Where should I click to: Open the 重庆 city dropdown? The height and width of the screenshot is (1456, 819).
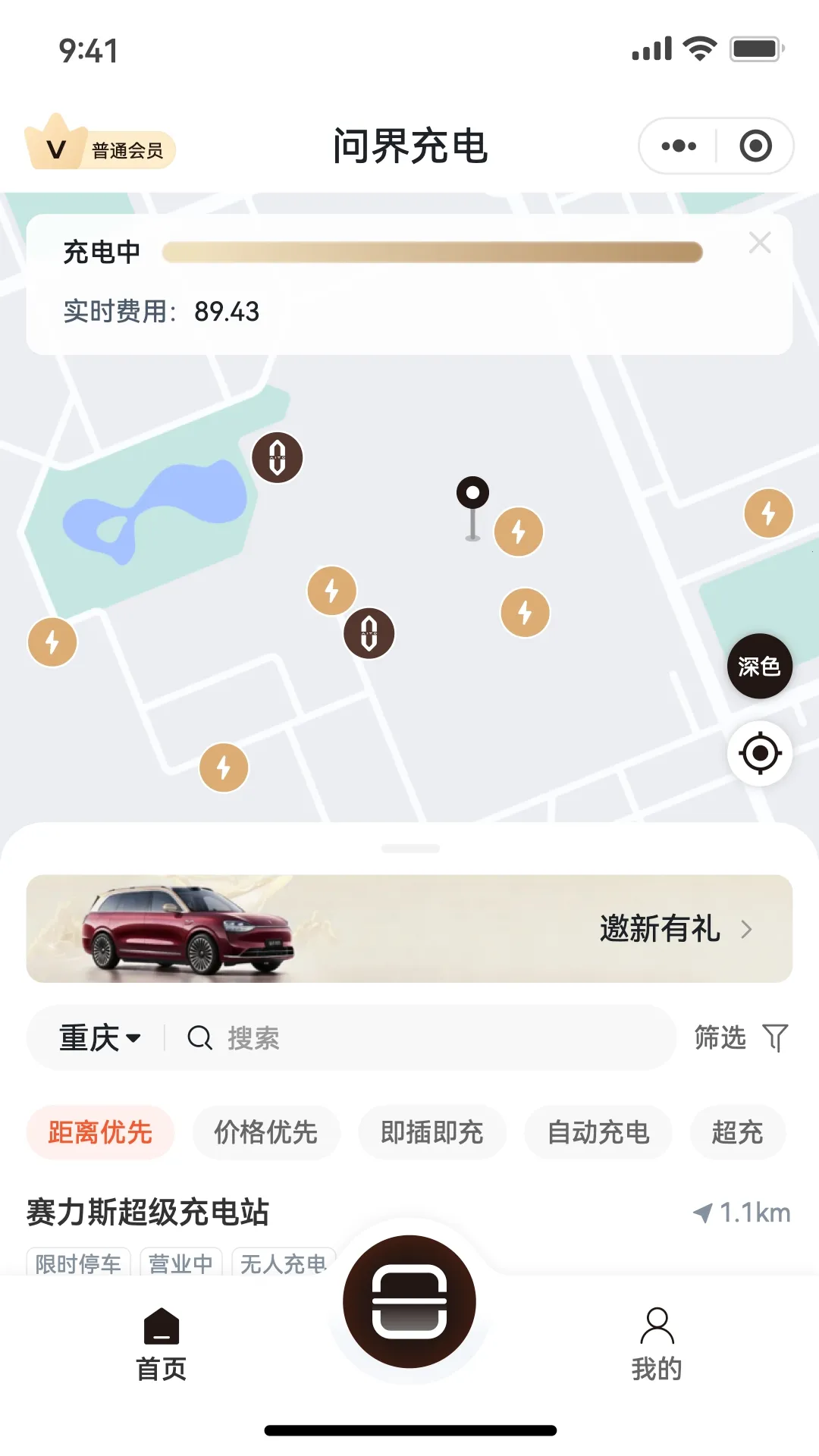[98, 1037]
